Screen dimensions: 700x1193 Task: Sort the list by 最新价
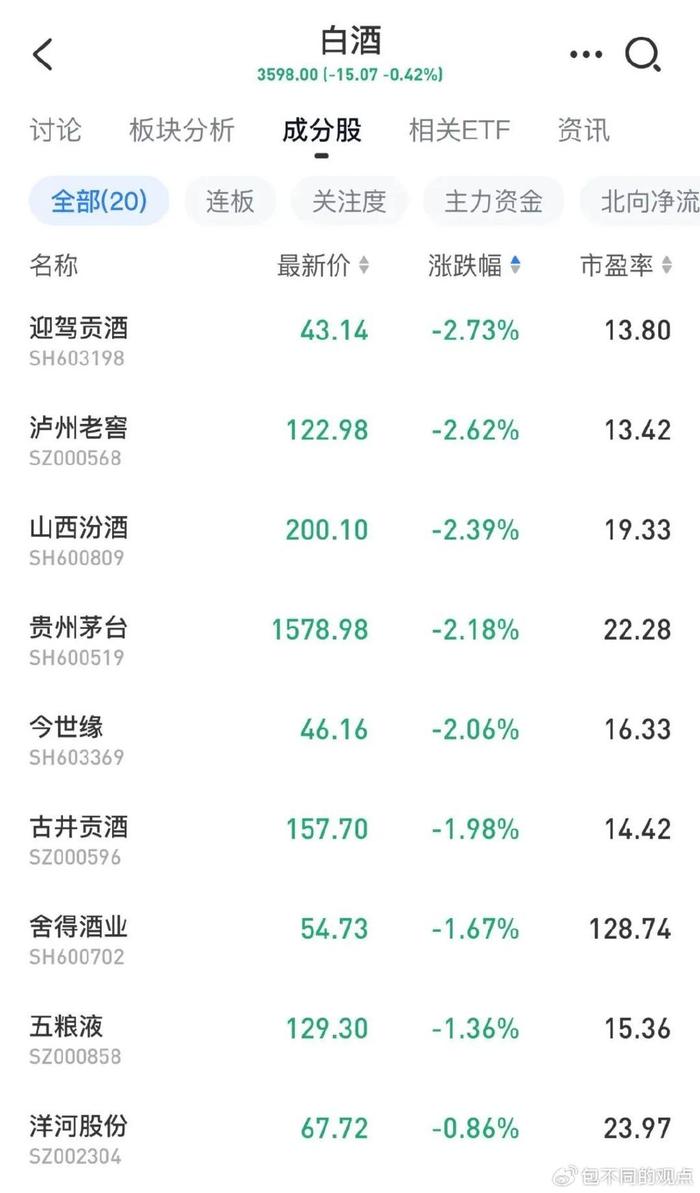(x=323, y=266)
